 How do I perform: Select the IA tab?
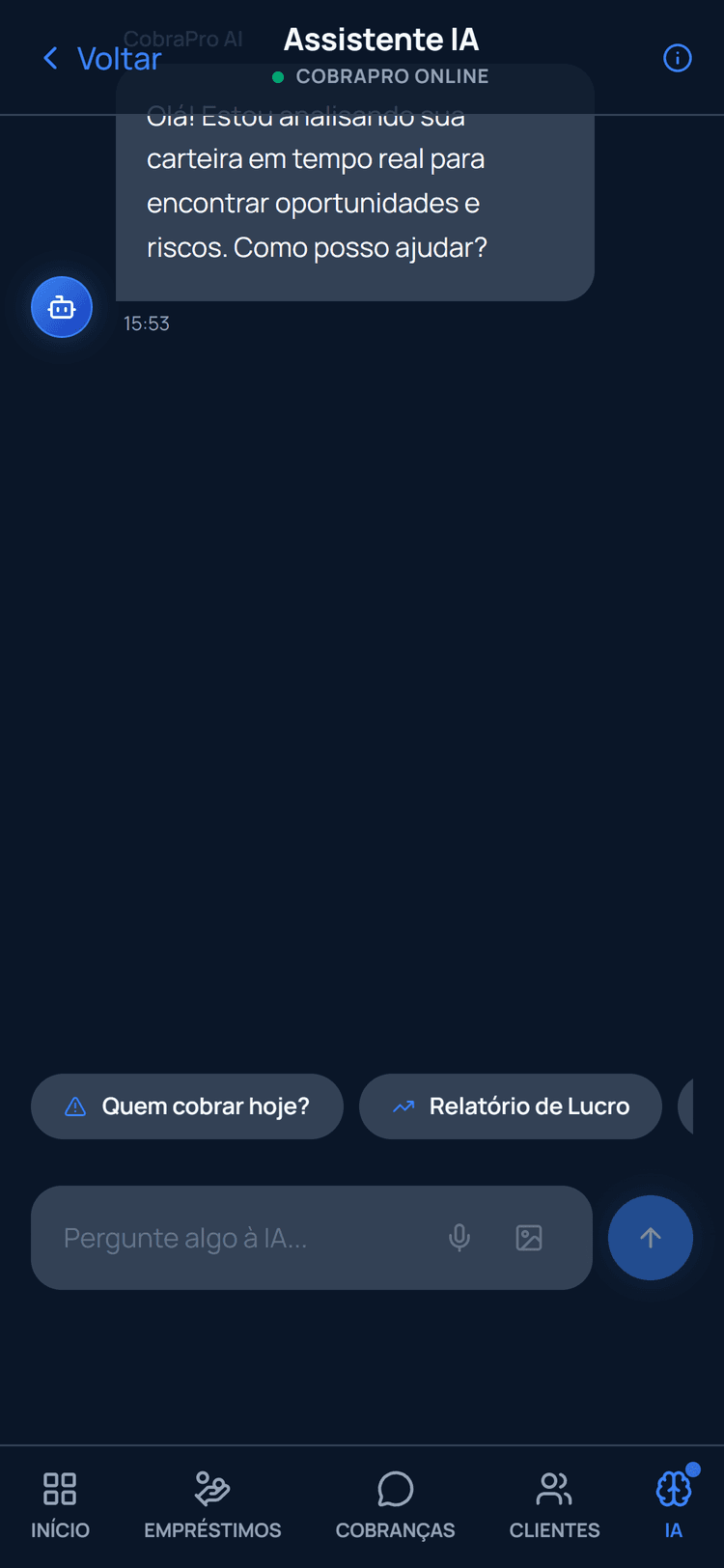(x=674, y=1505)
